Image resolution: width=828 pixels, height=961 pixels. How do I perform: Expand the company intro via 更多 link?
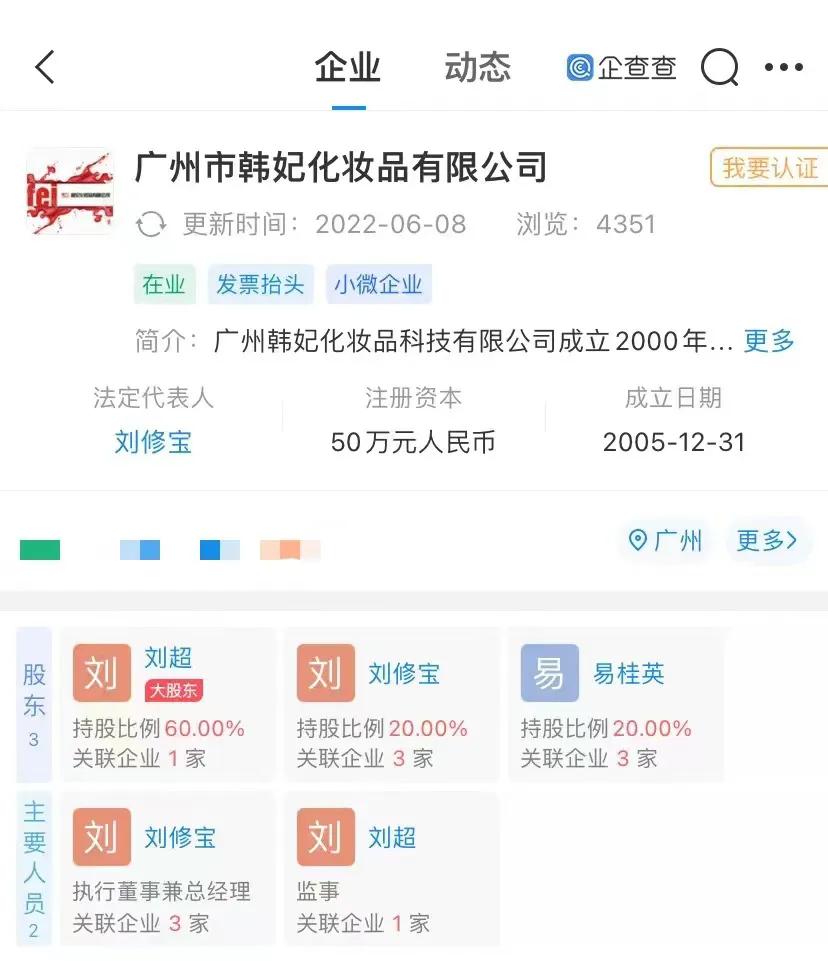pyautogui.click(x=767, y=342)
